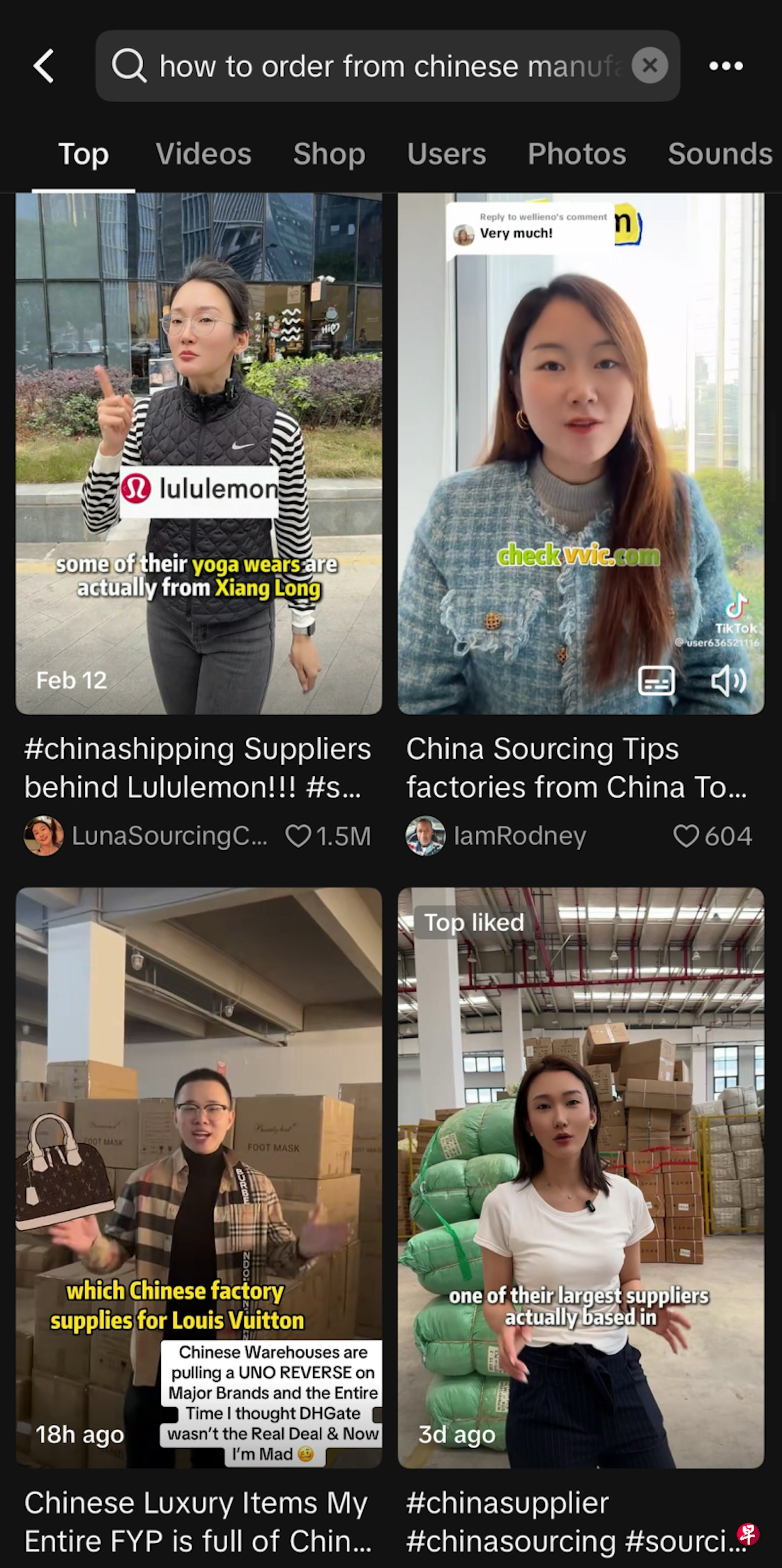Switch to the Videos tab
The image size is (782, 1568).
(x=203, y=154)
